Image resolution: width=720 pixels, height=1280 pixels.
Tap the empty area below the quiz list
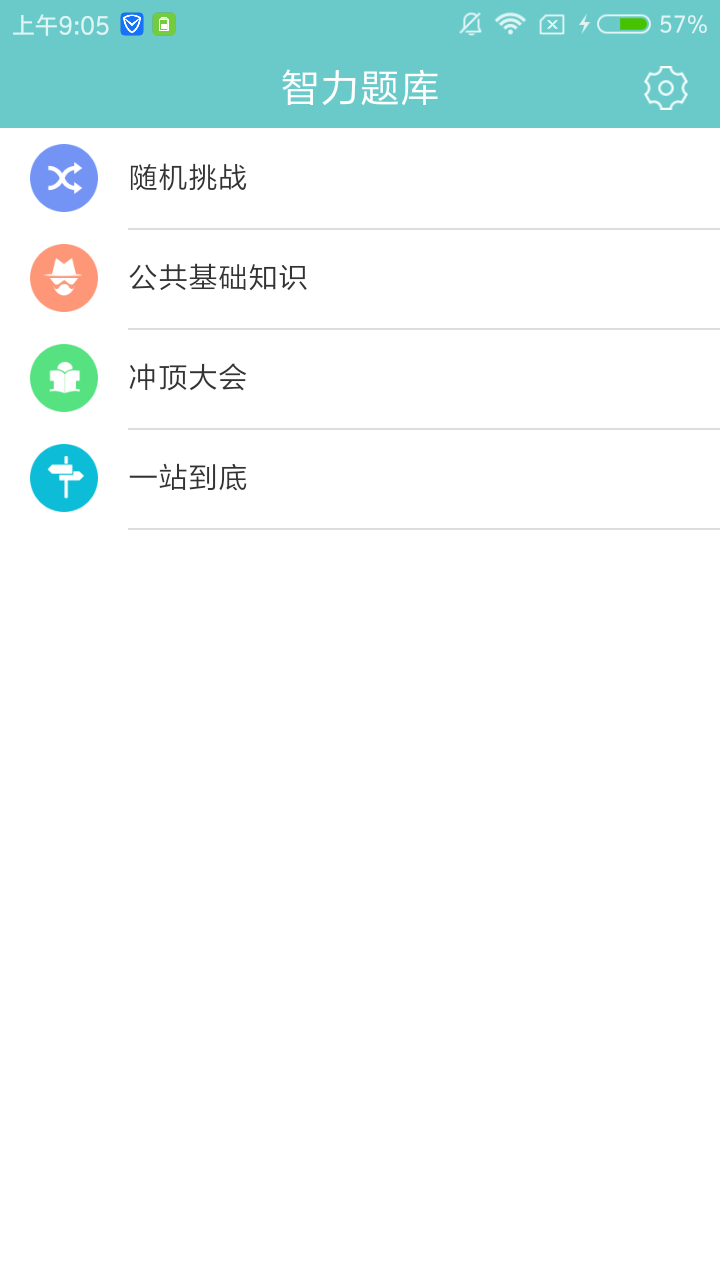(360, 800)
